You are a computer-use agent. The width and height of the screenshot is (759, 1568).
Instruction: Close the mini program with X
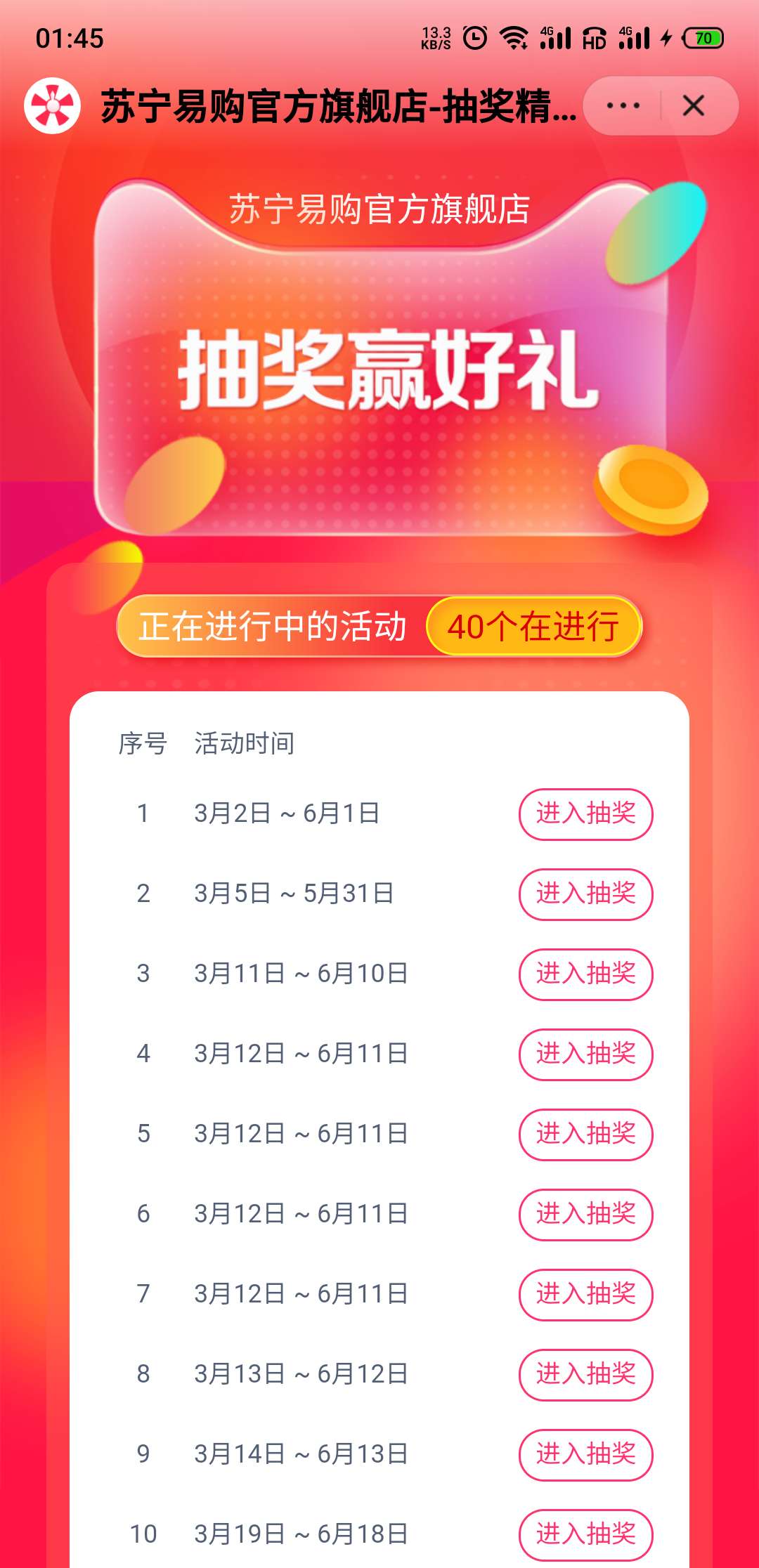tap(694, 106)
